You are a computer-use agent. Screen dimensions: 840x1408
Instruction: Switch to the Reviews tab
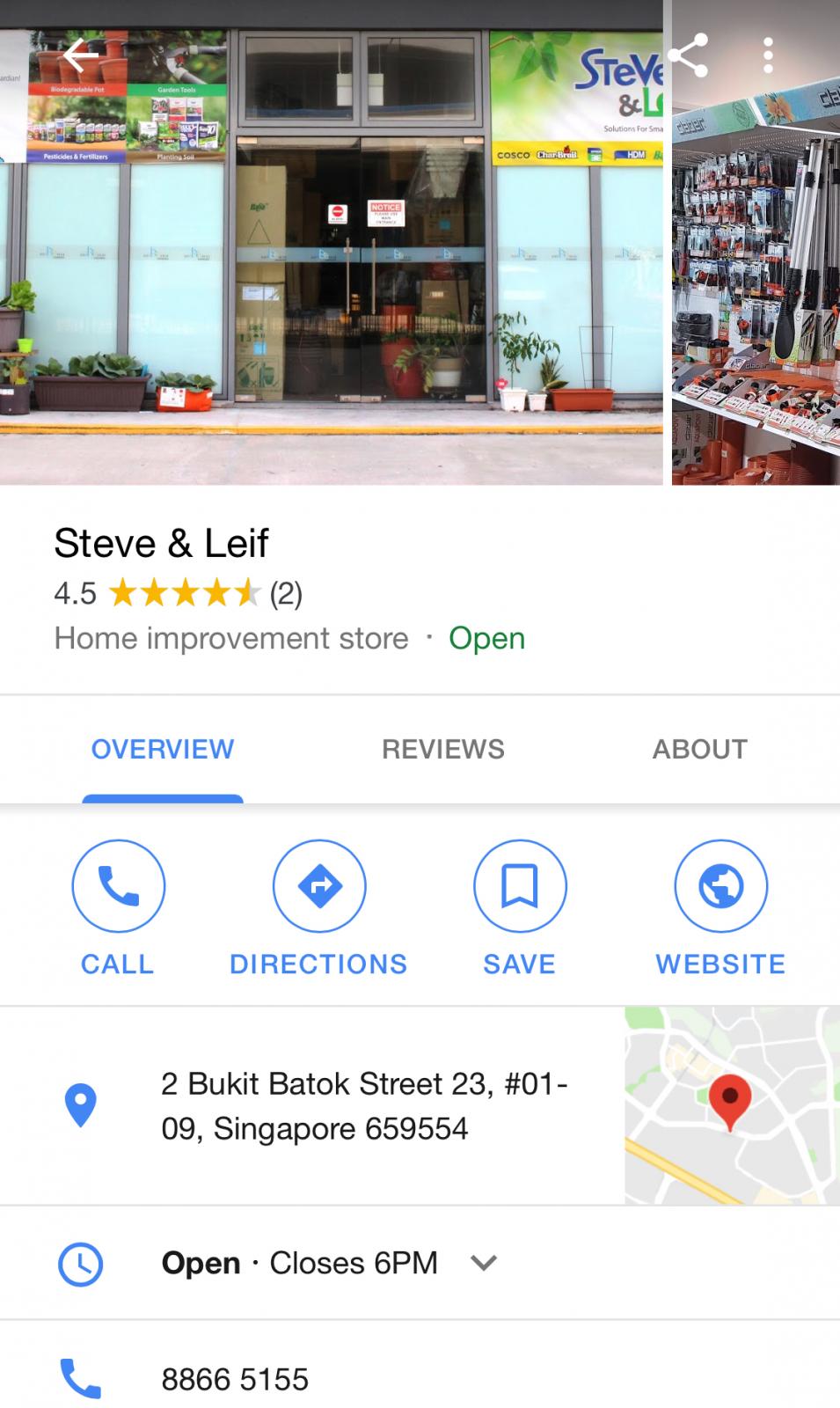[x=443, y=749]
